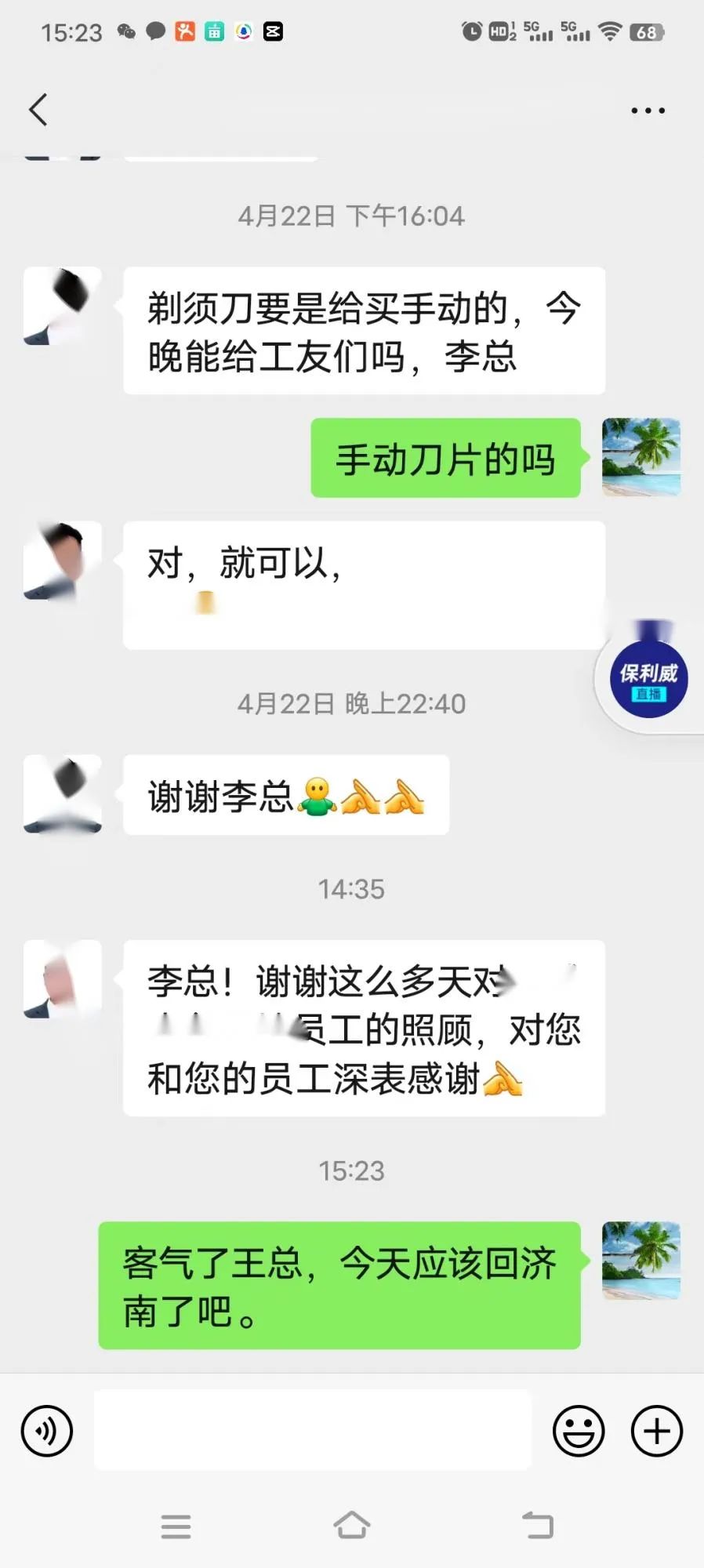This screenshot has height=1568, width=704.
Task: Open the emoji picker
Action: tap(579, 1431)
